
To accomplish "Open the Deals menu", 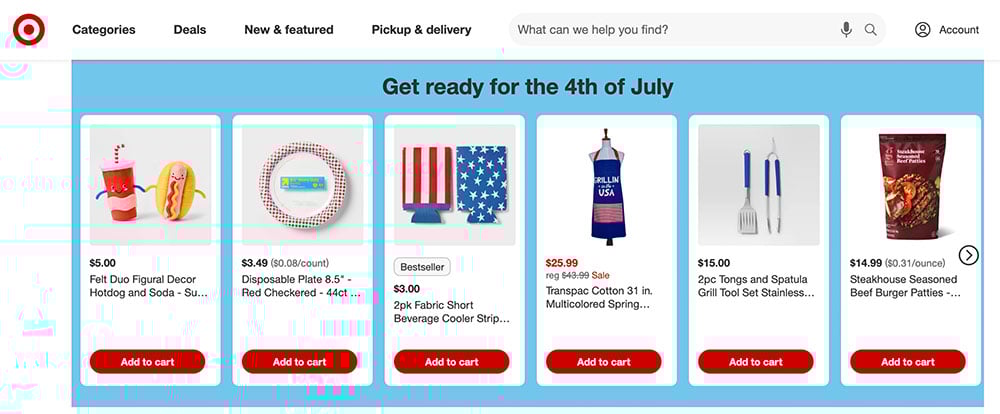I will [189, 30].
